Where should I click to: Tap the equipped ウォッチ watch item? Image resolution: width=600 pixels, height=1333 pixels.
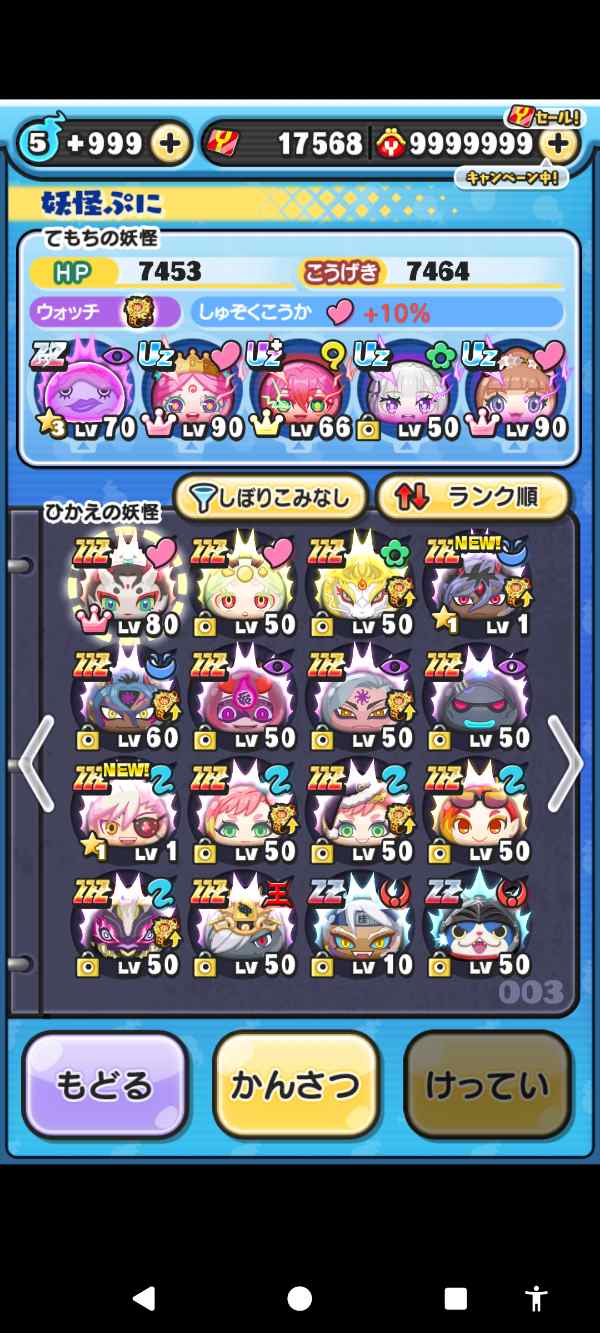[140, 312]
